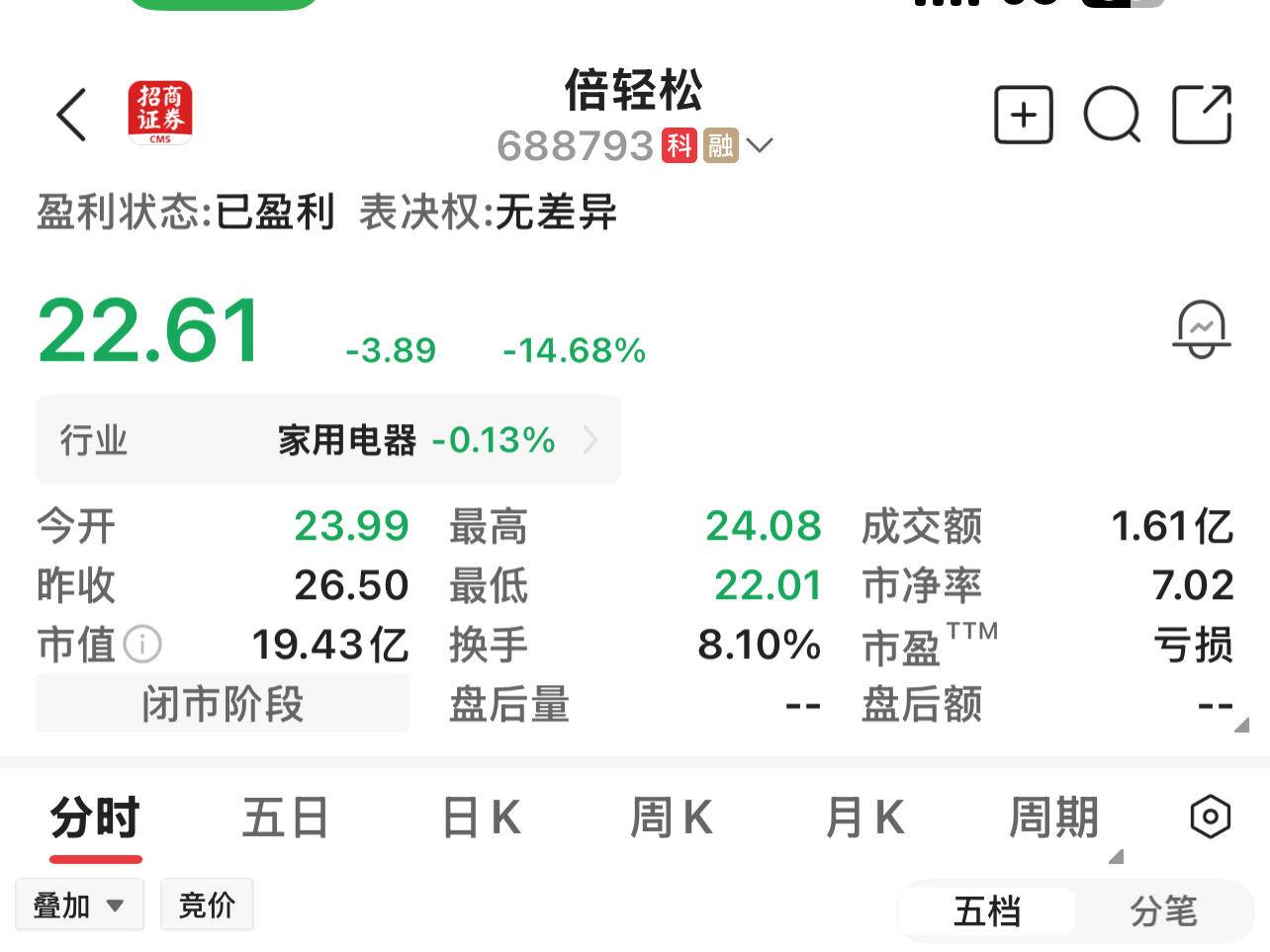The width and height of the screenshot is (1270, 952).
Task: Open the 家用电器 industry row
Action: 328,440
